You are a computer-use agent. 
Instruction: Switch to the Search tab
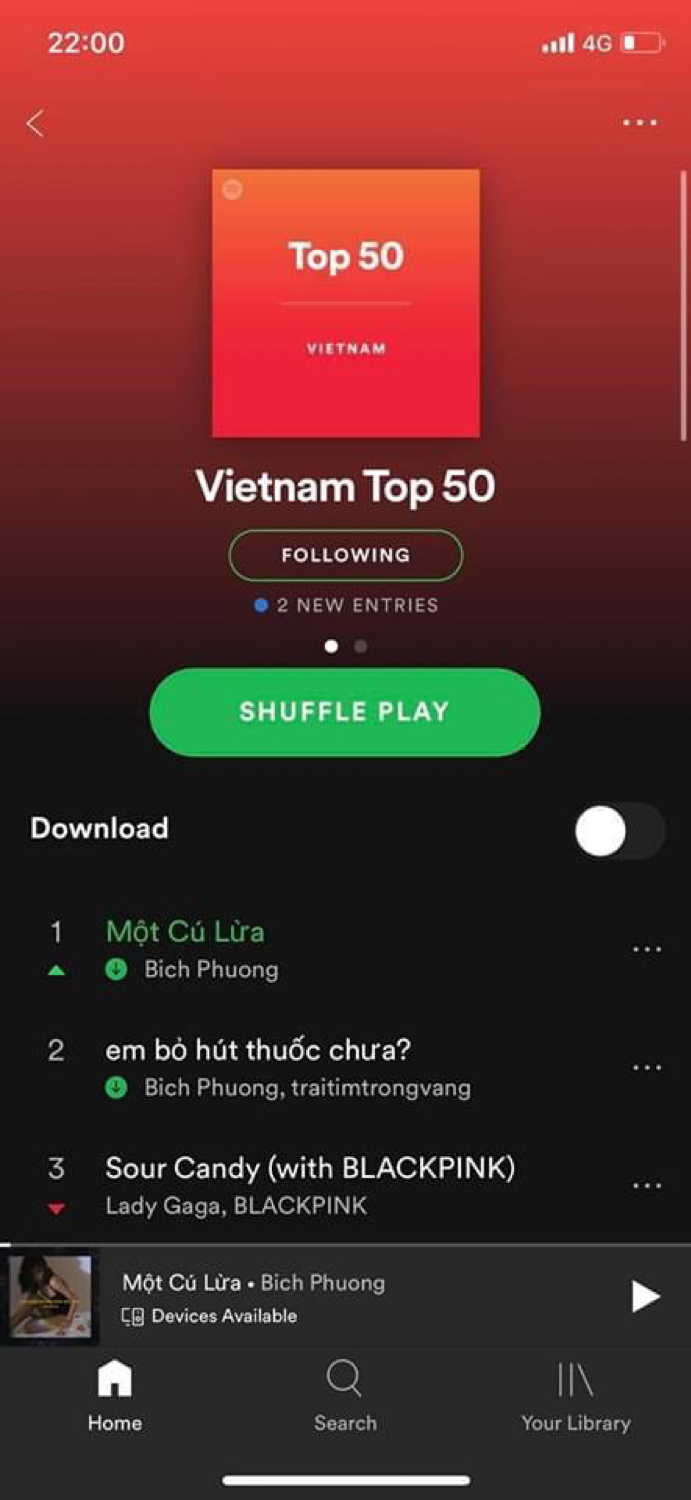pos(345,1396)
